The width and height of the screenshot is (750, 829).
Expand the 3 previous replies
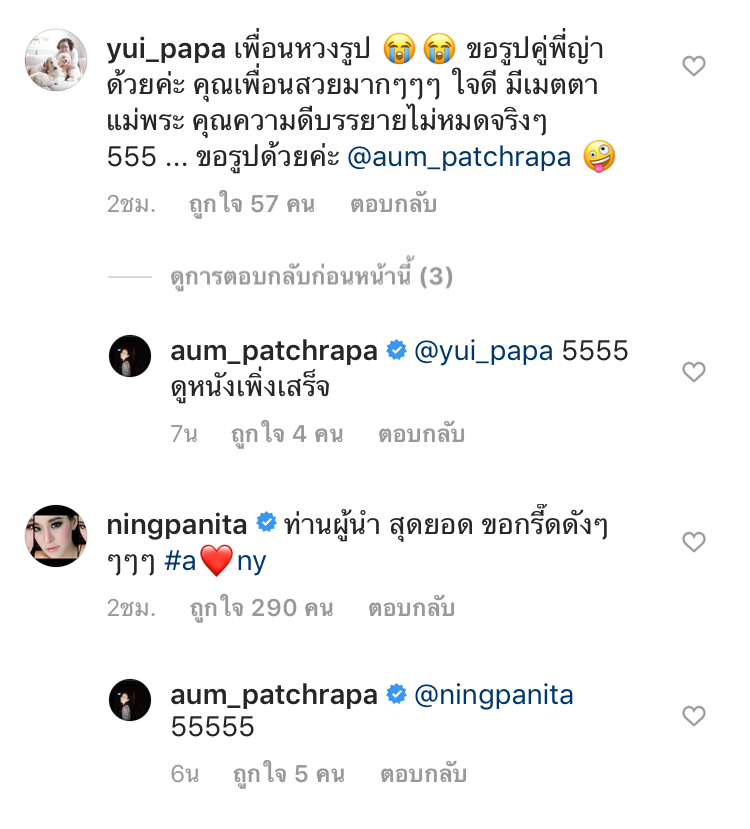point(311,277)
